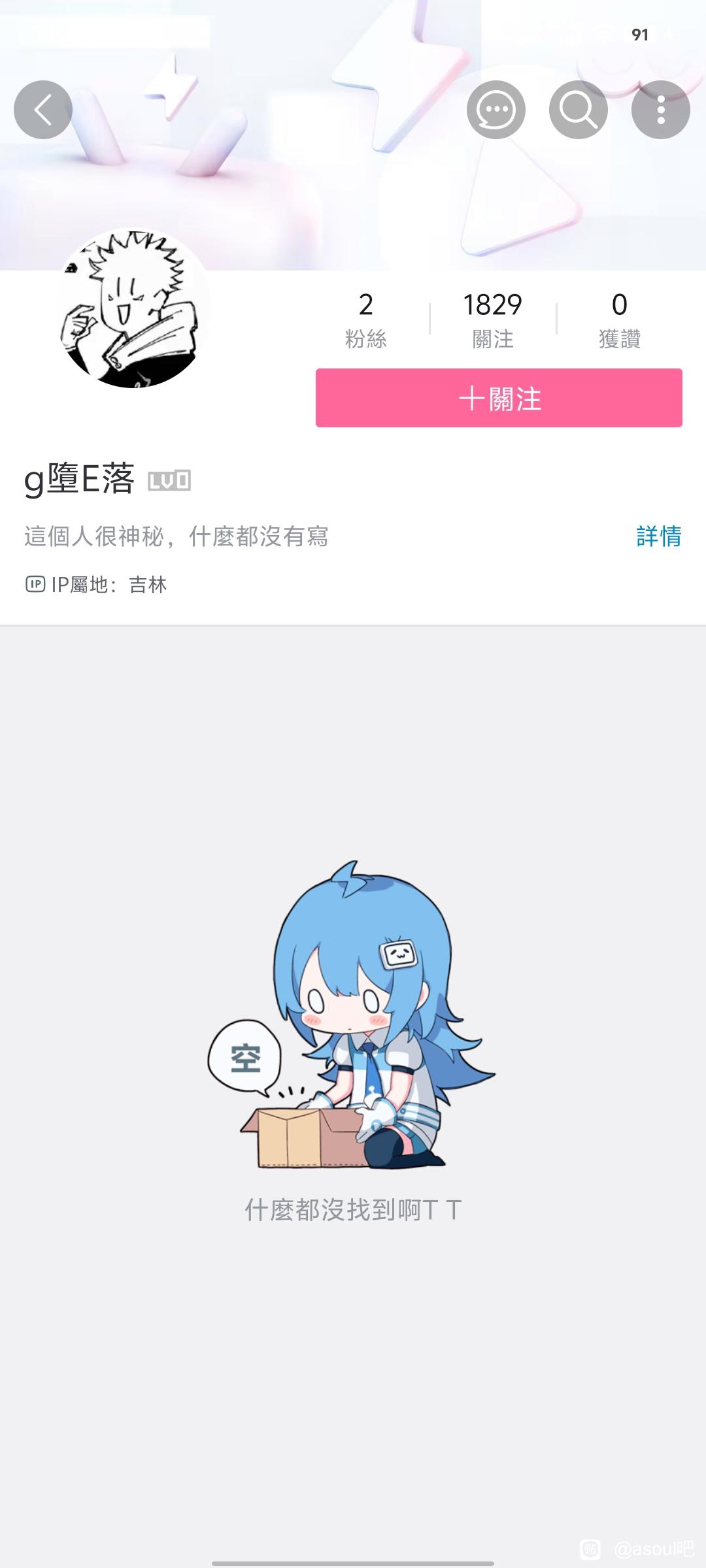Open the 1829 關注 following list
This screenshot has width=706, height=1568.
[x=492, y=319]
